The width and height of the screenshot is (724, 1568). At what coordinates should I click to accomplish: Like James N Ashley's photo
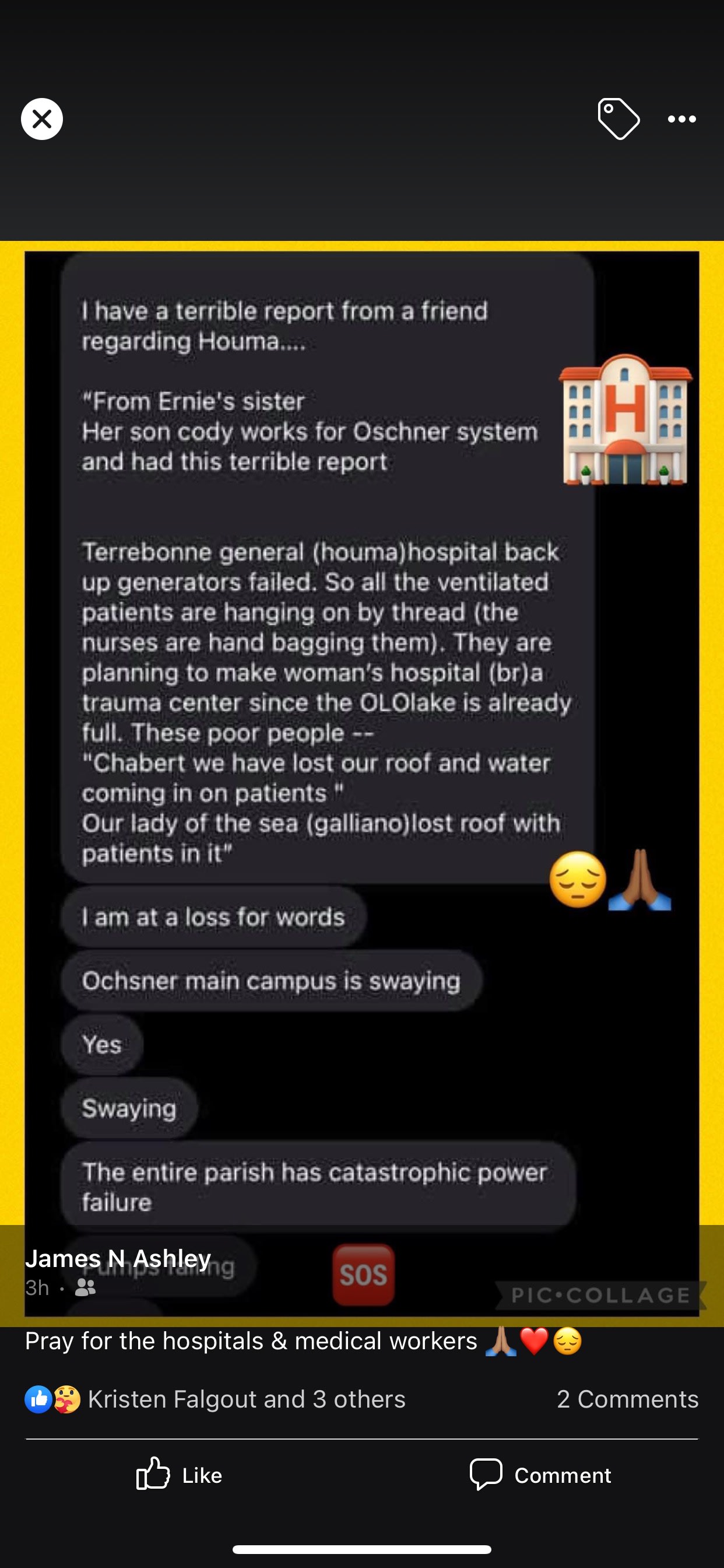[x=179, y=1474]
